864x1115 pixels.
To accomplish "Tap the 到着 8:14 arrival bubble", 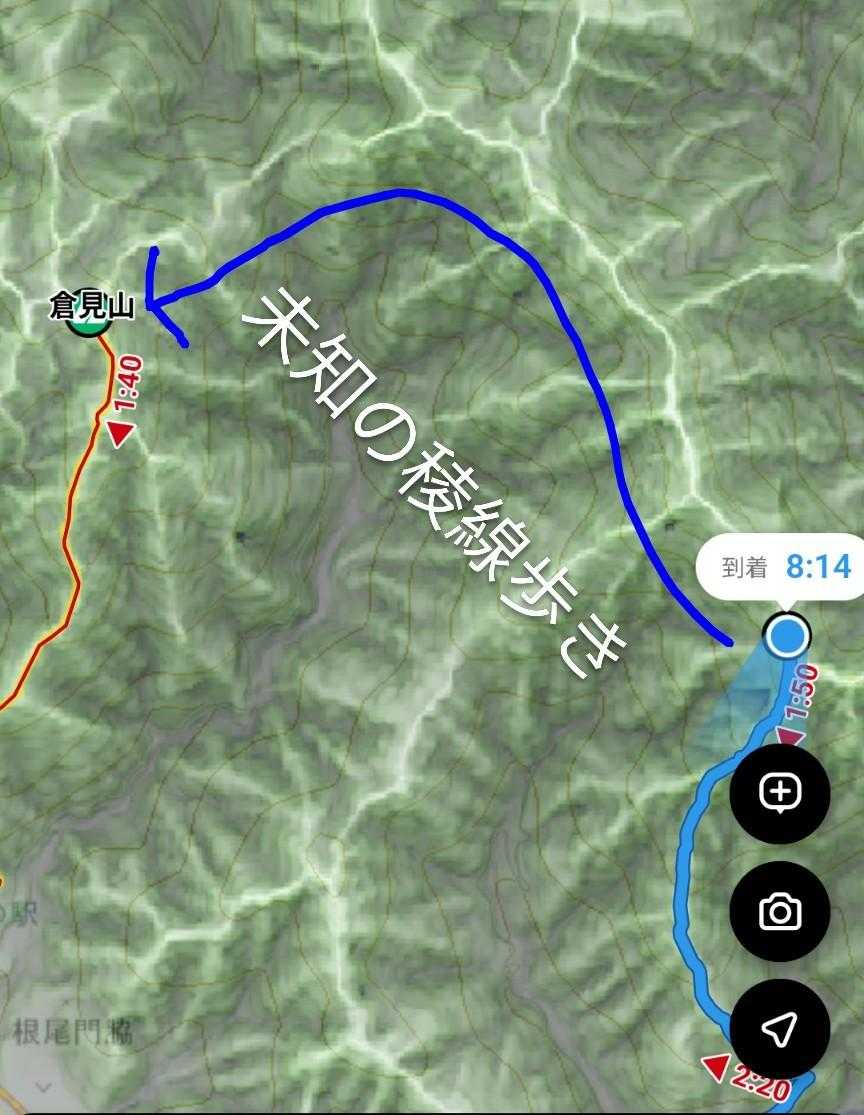I will (781, 568).
